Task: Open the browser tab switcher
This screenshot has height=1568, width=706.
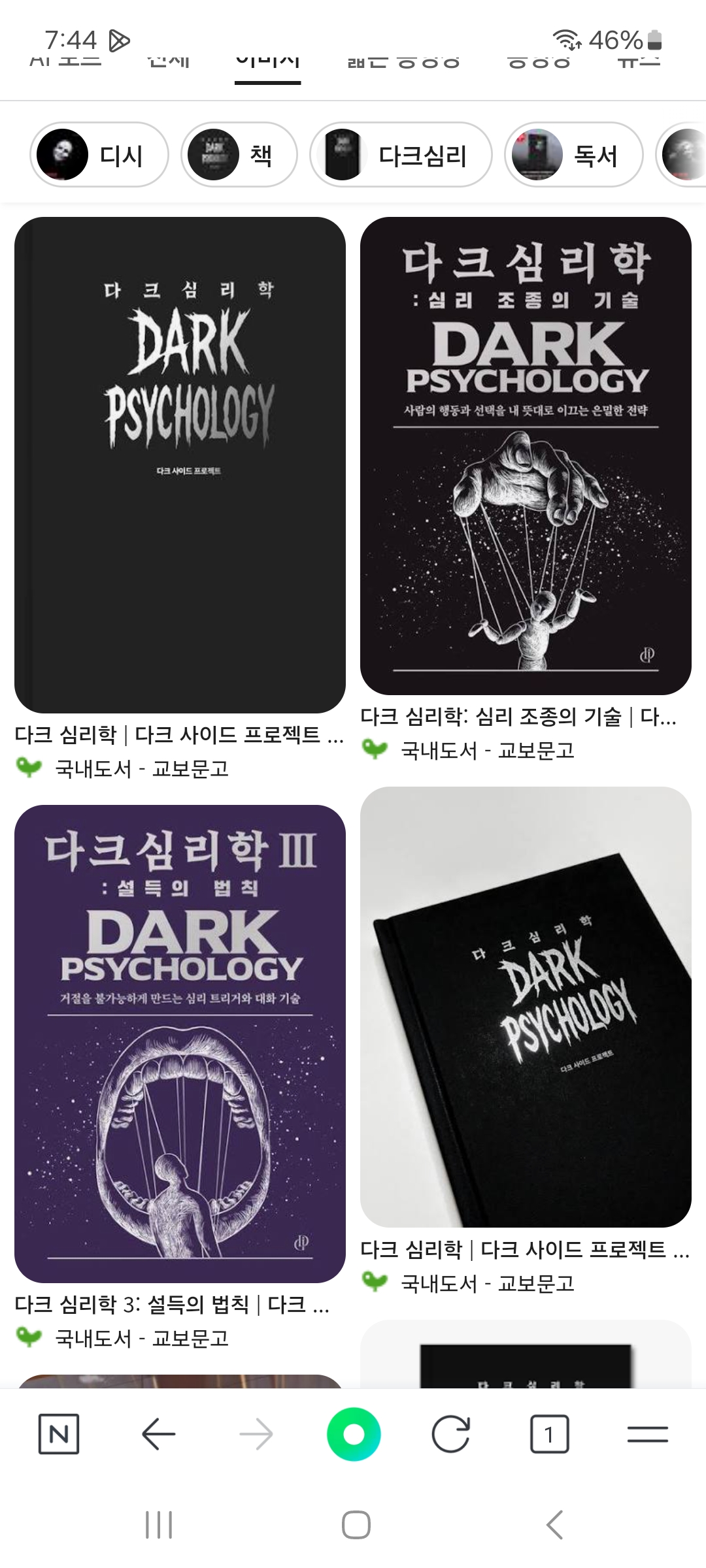Action: pyautogui.click(x=549, y=1434)
